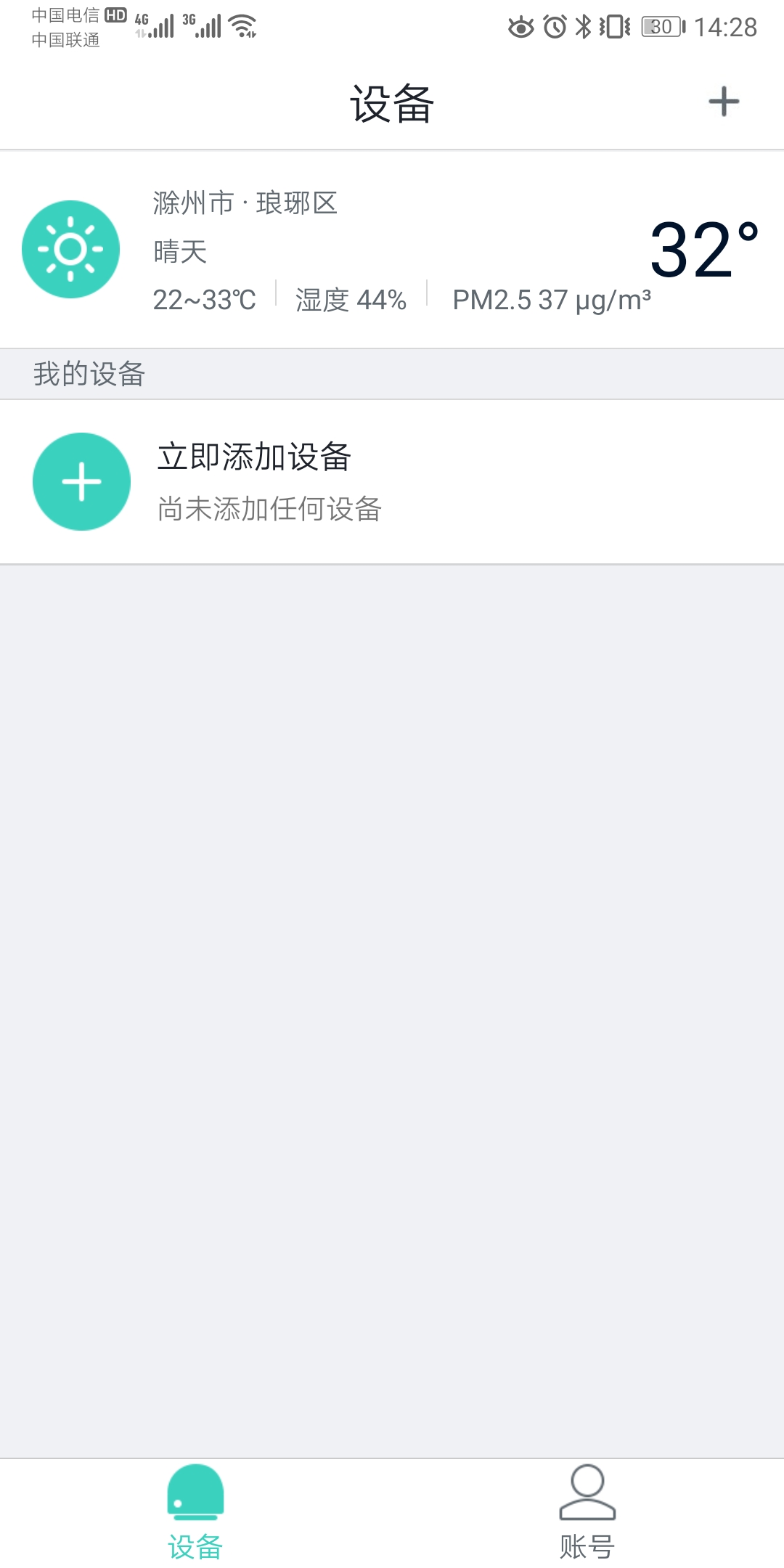
Task: Tap the plus icon to add device
Action: pos(724,102)
